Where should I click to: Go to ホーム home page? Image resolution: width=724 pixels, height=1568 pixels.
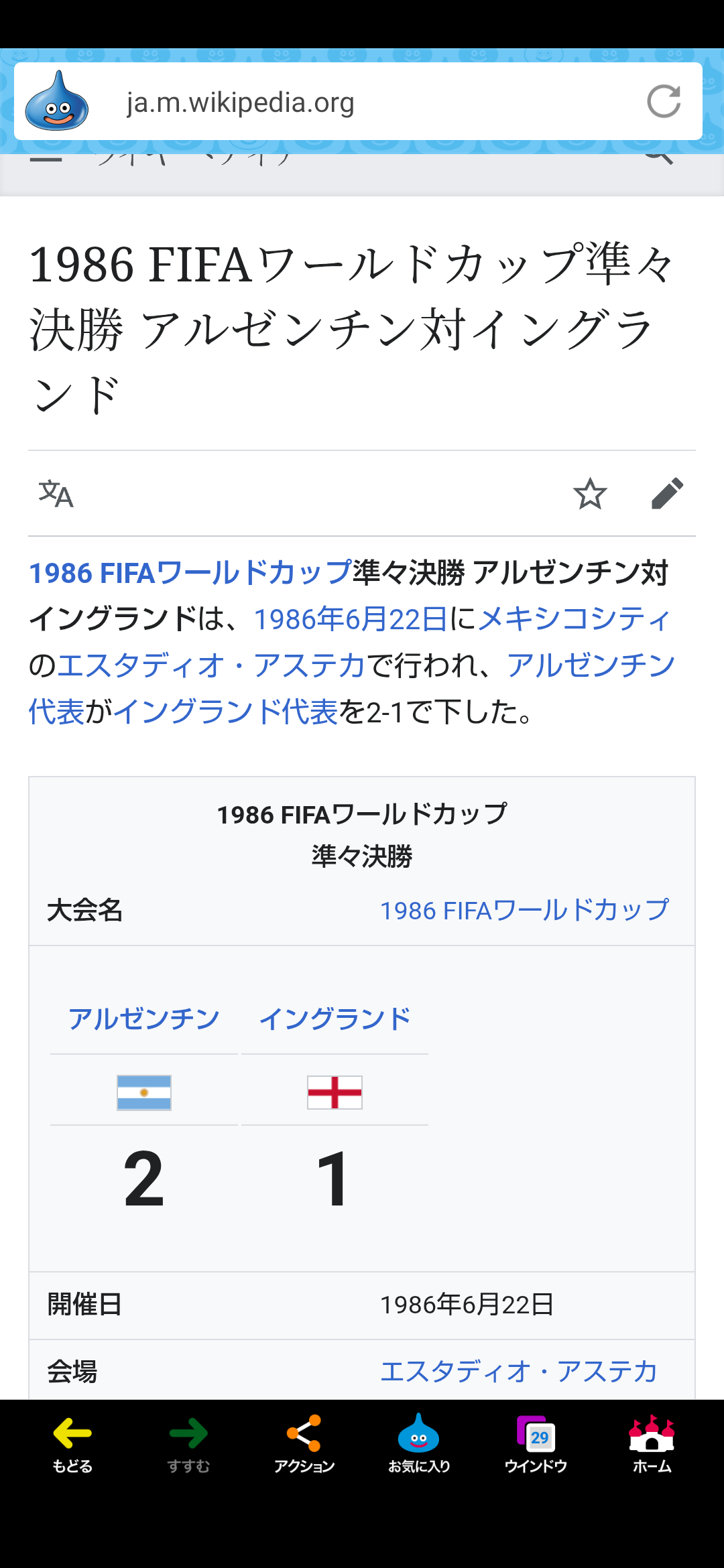652,1444
